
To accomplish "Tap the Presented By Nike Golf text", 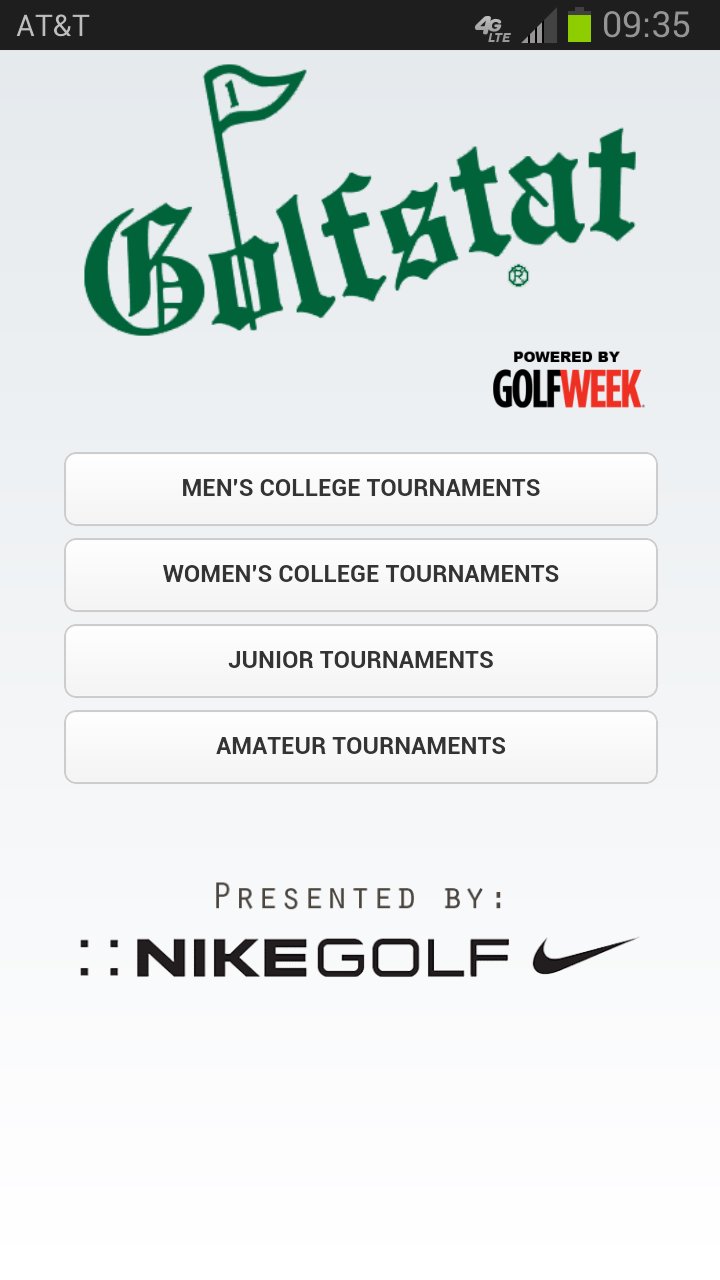I will tap(360, 895).
